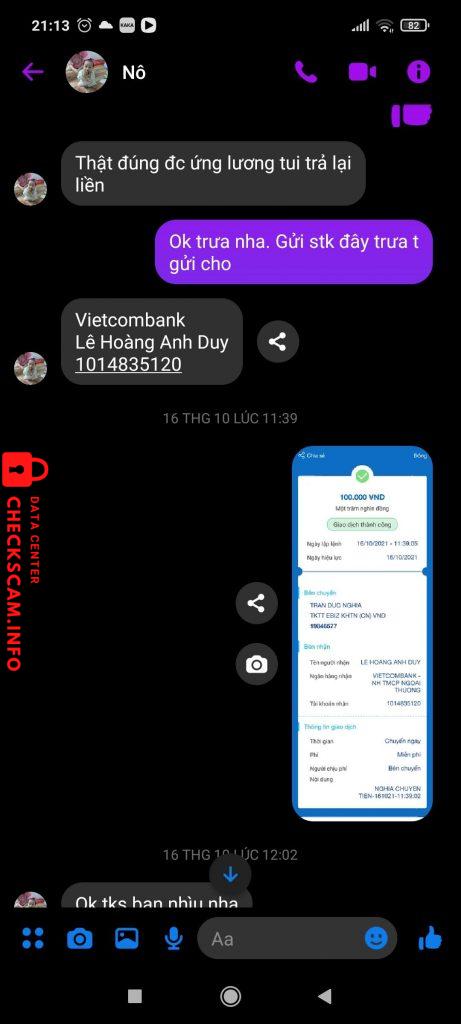Viewport: 461px width, 1024px height.
Task: Tap the camera icon beside the receipt
Action: click(x=257, y=665)
